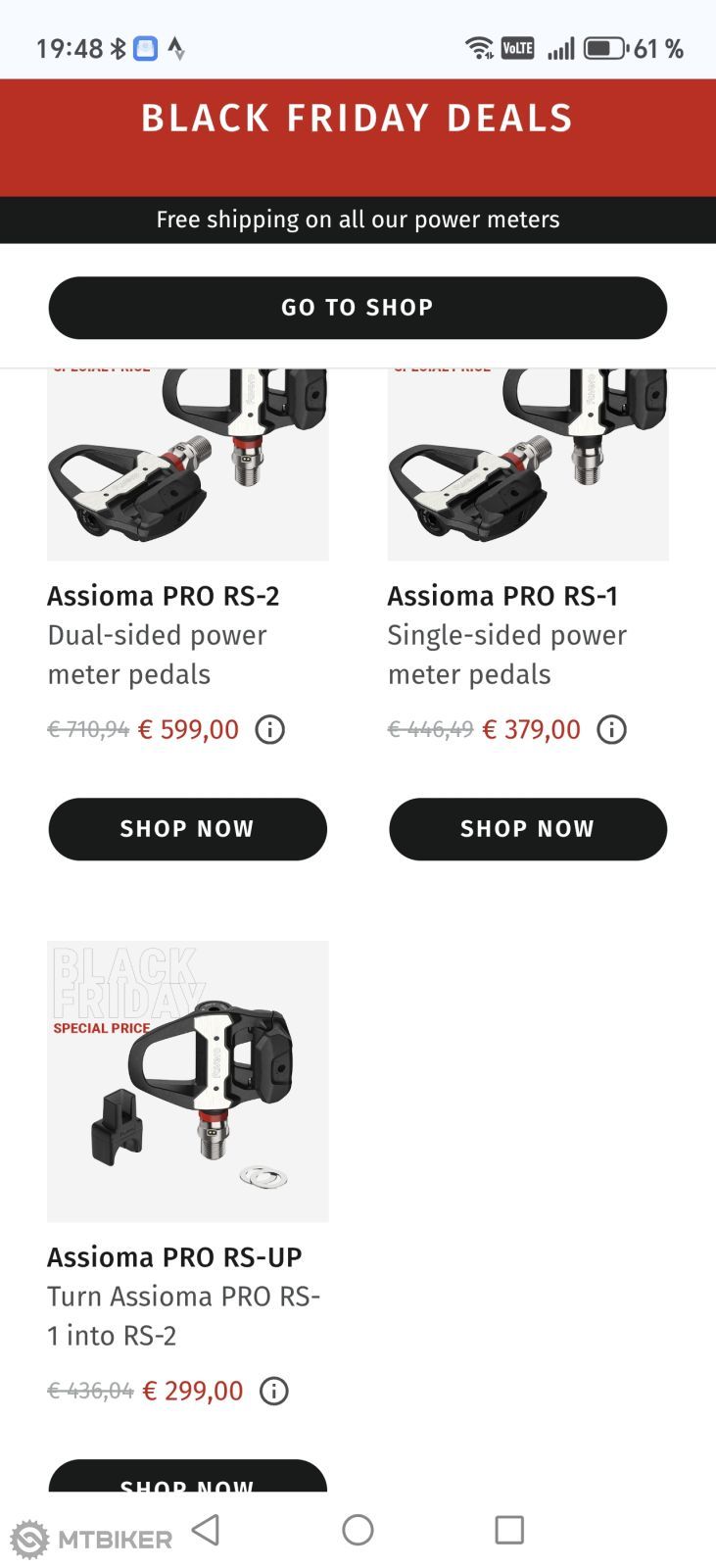Go back with system back button
Viewport: 716px width, 1568px height.
pos(206,1530)
